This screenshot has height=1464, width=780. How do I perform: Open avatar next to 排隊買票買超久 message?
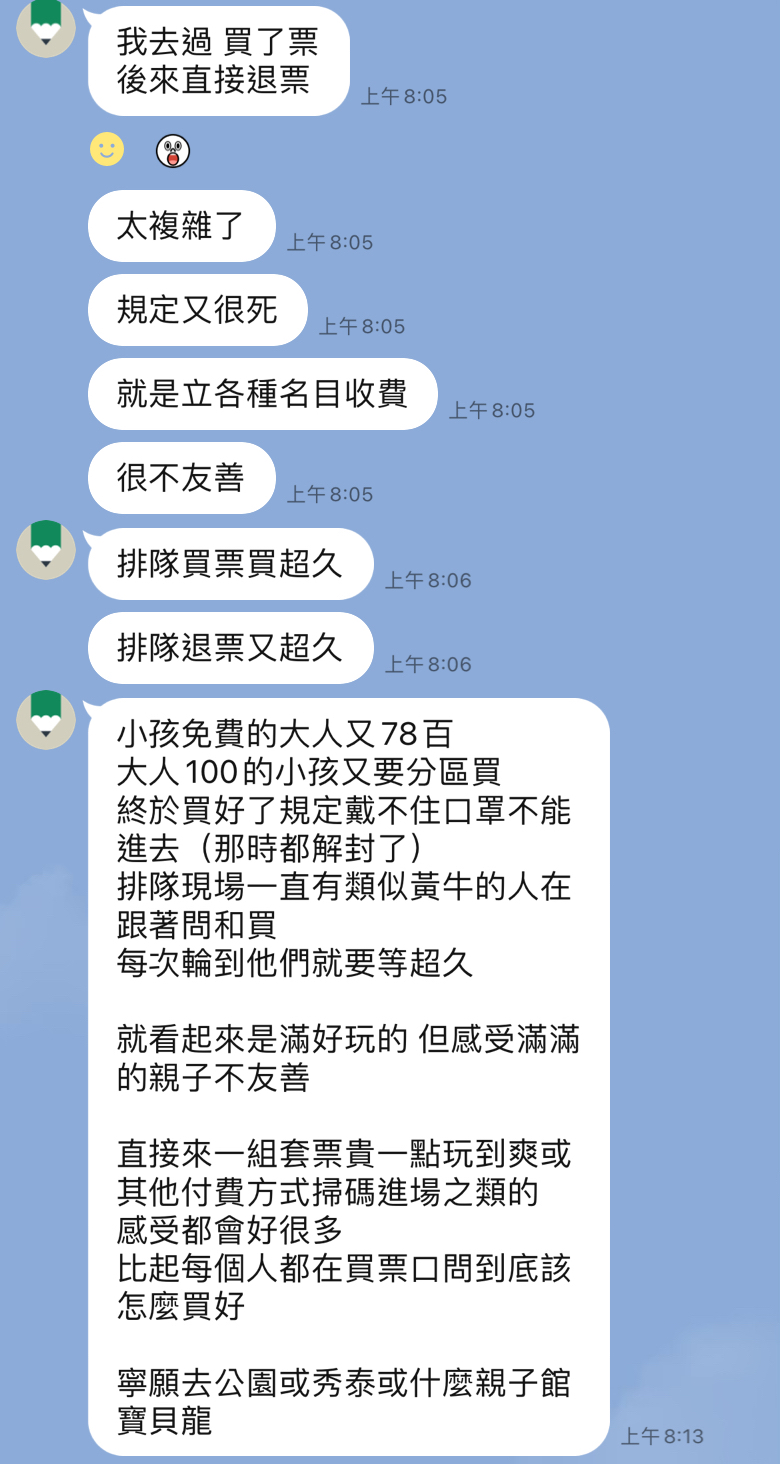[x=46, y=549]
